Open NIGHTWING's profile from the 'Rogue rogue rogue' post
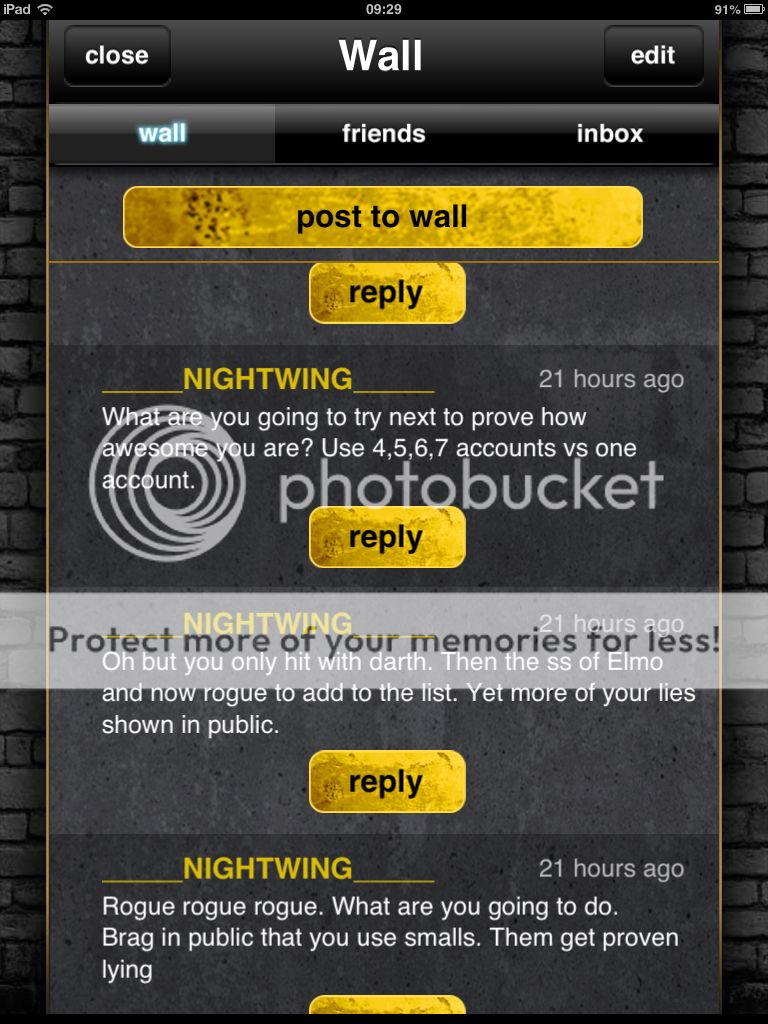Viewport: 768px width, 1024px height. [268, 868]
